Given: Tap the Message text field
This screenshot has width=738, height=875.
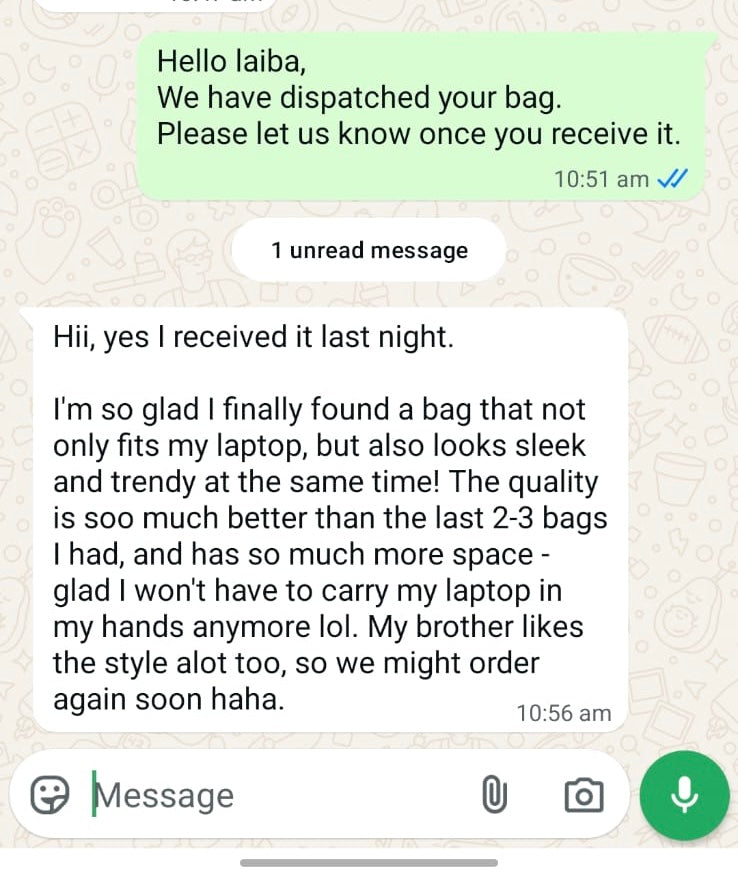Looking at the screenshot, I should [270, 796].
